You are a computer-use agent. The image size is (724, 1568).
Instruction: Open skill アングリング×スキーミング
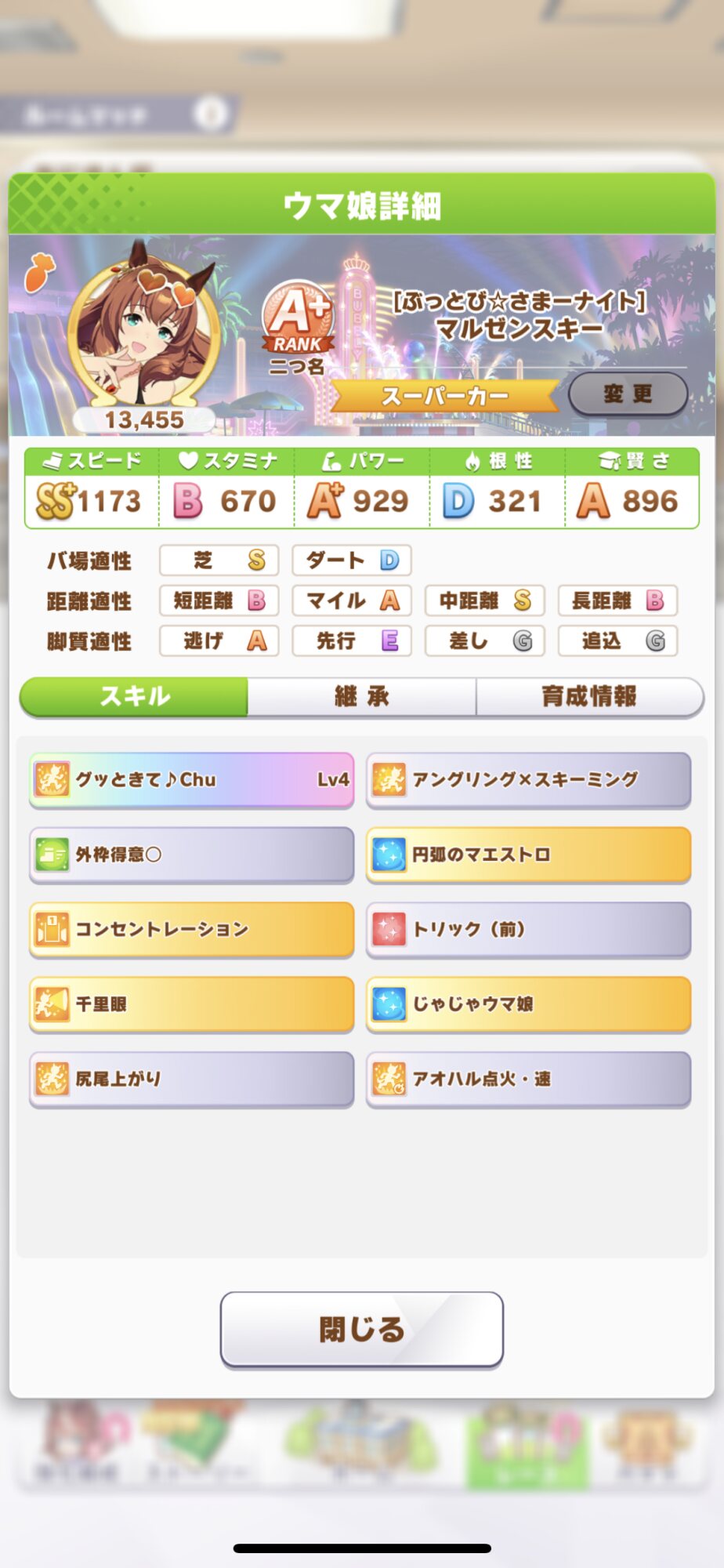point(528,779)
